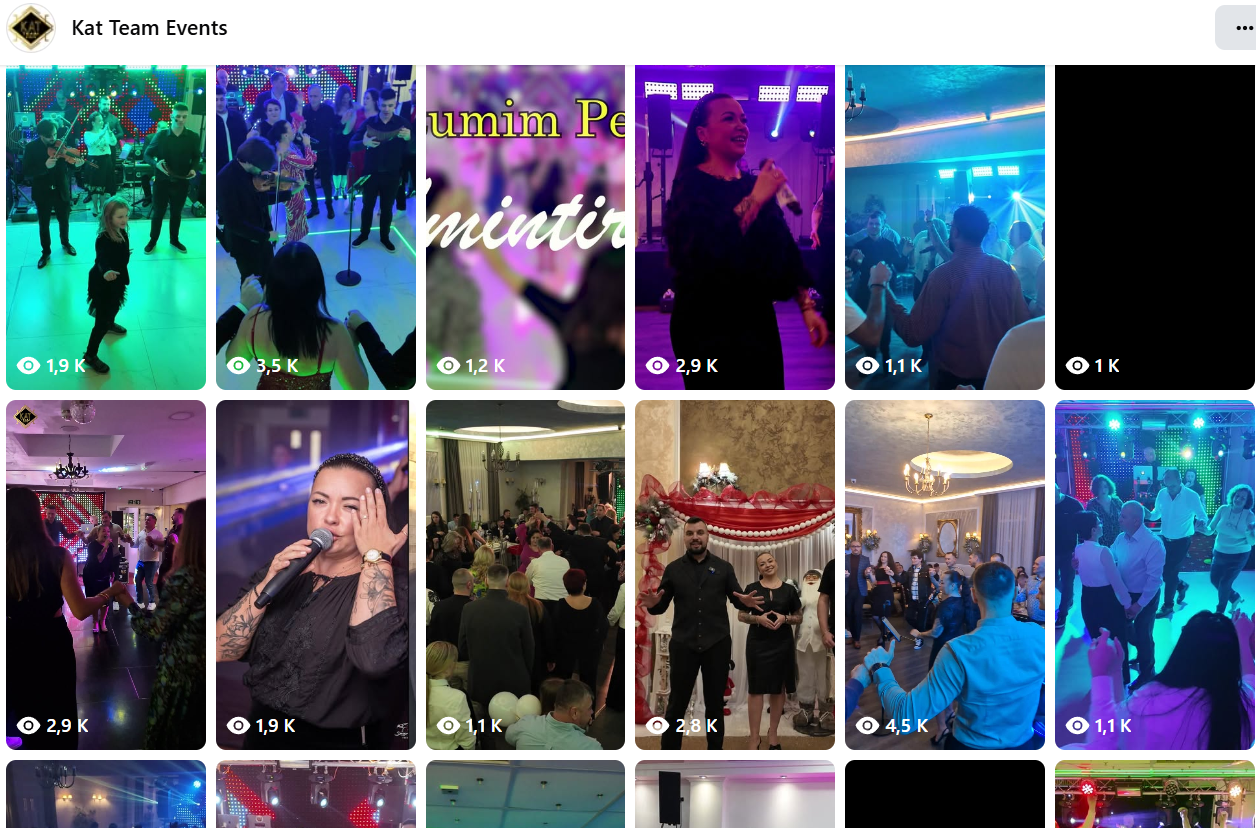Open the Kat Team Events page
Viewport: 1256px width, 828px height.
tap(149, 28)
